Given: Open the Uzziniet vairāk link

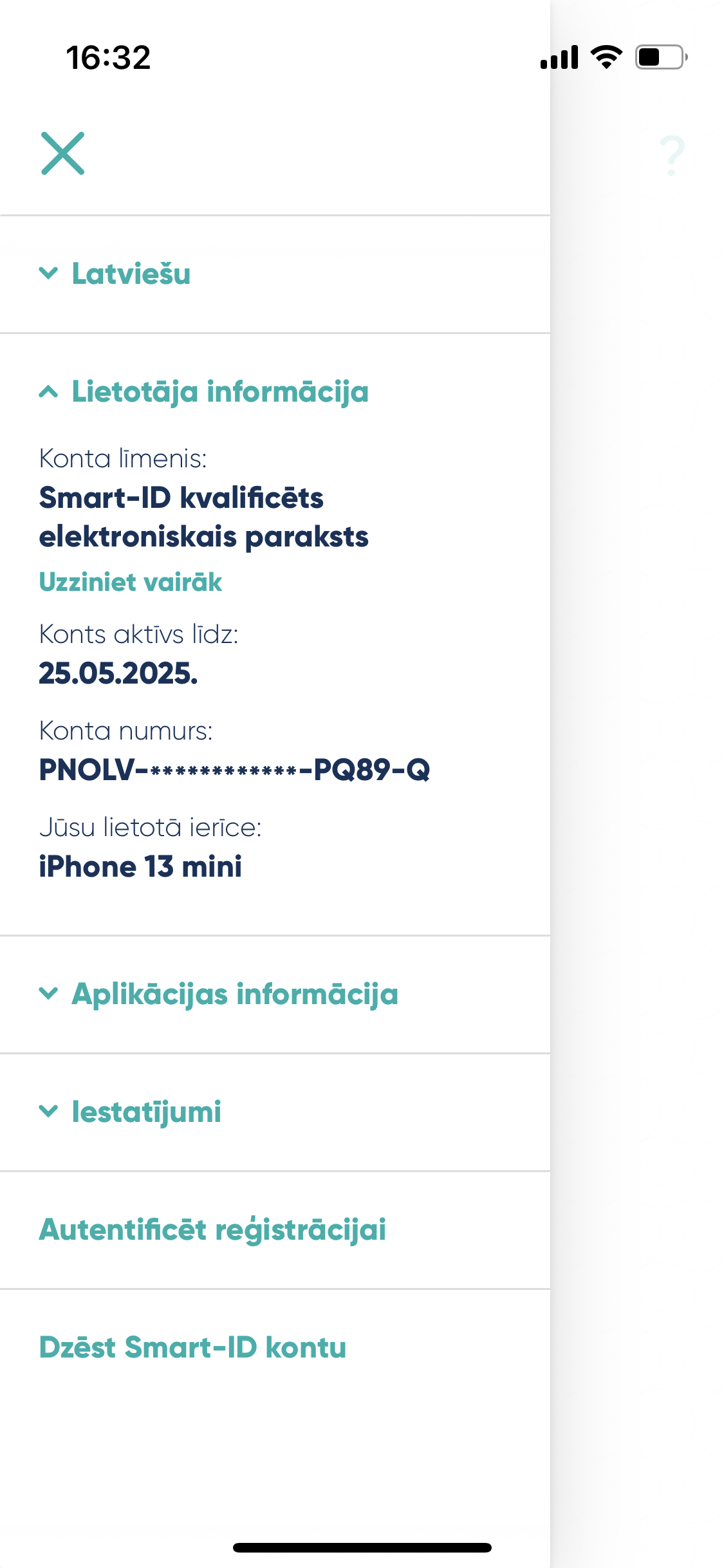Looking at the screenshot, I should pyautogui.click(x=131, y=583).
